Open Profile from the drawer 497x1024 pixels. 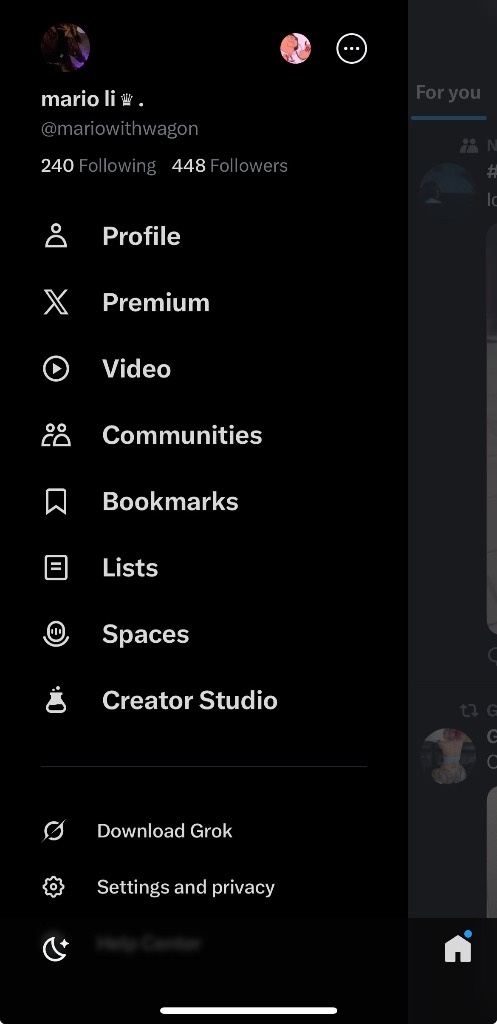click(x=204, y=236)
